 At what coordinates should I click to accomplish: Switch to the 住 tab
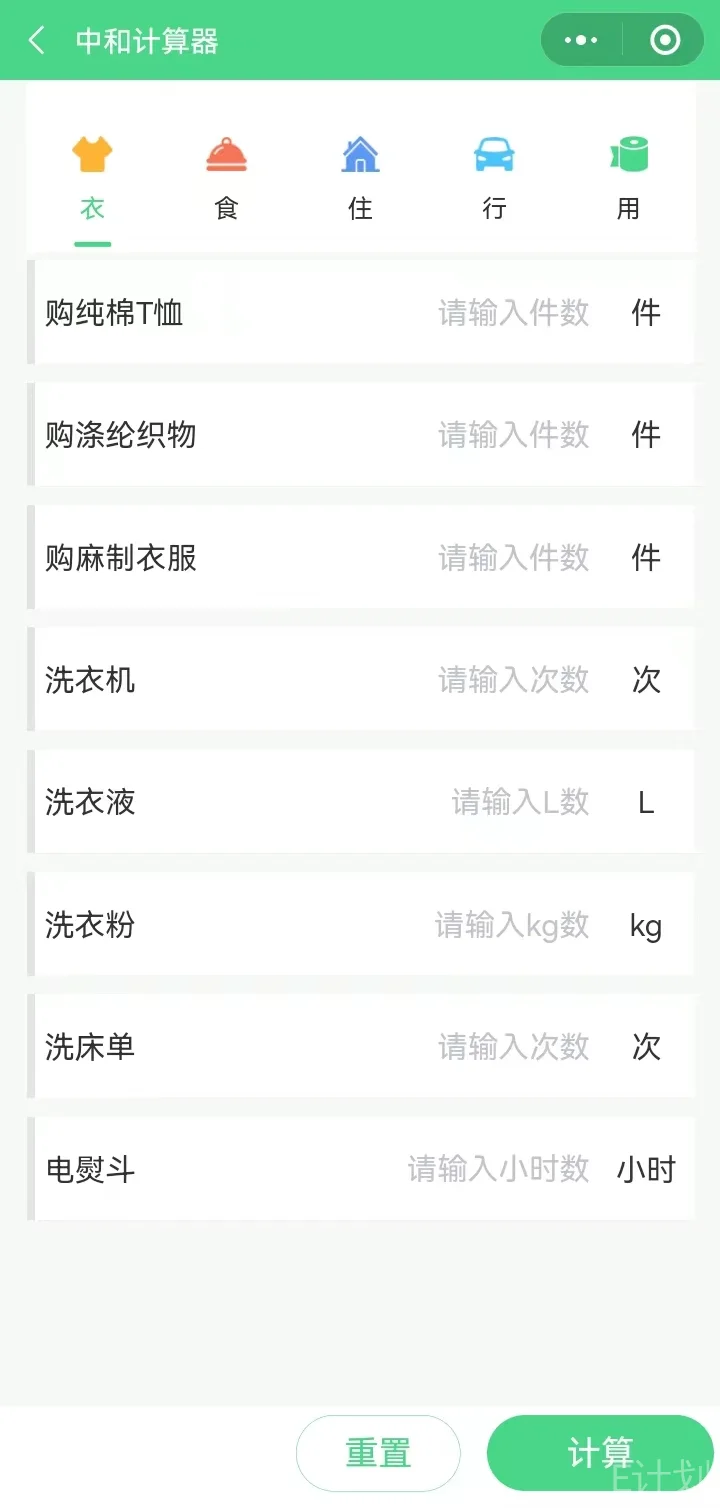coord(360,180)
